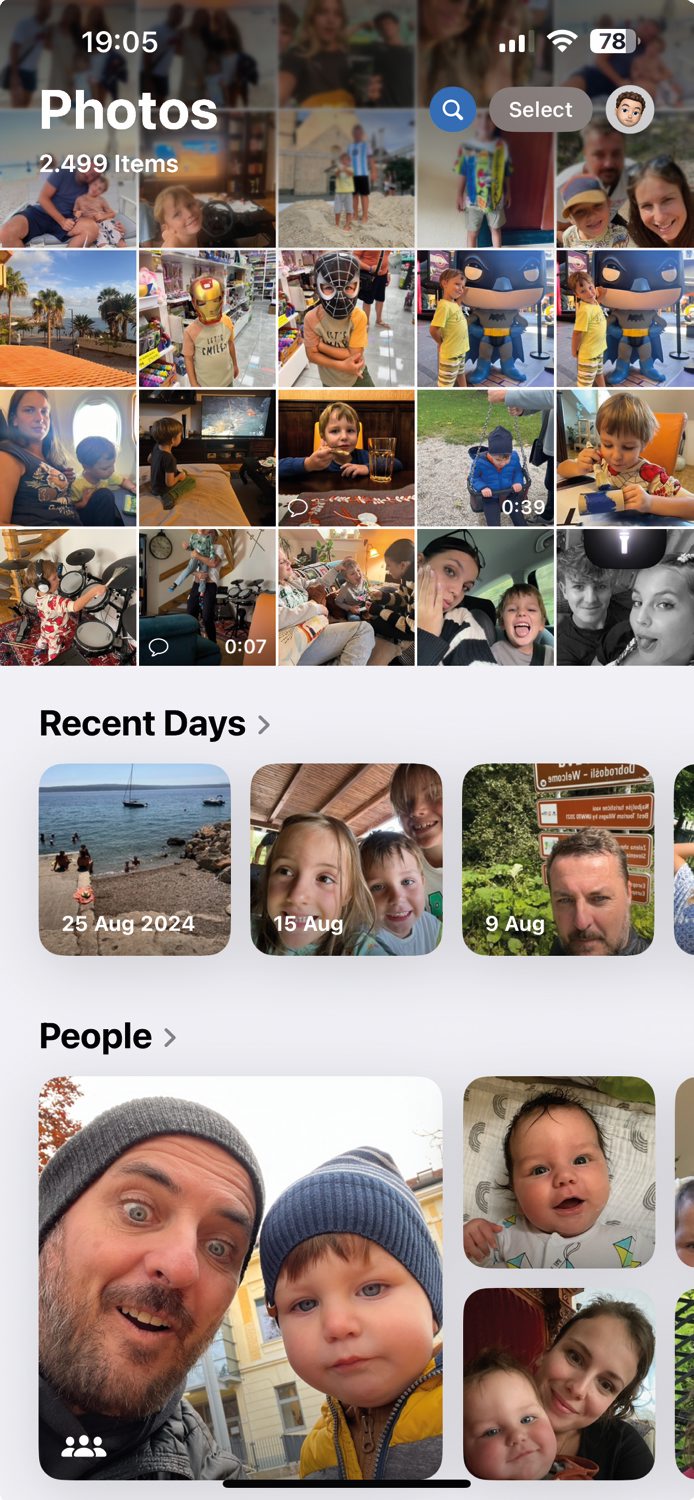Open the Iron Man mask photo

click(x=207, y=318)
